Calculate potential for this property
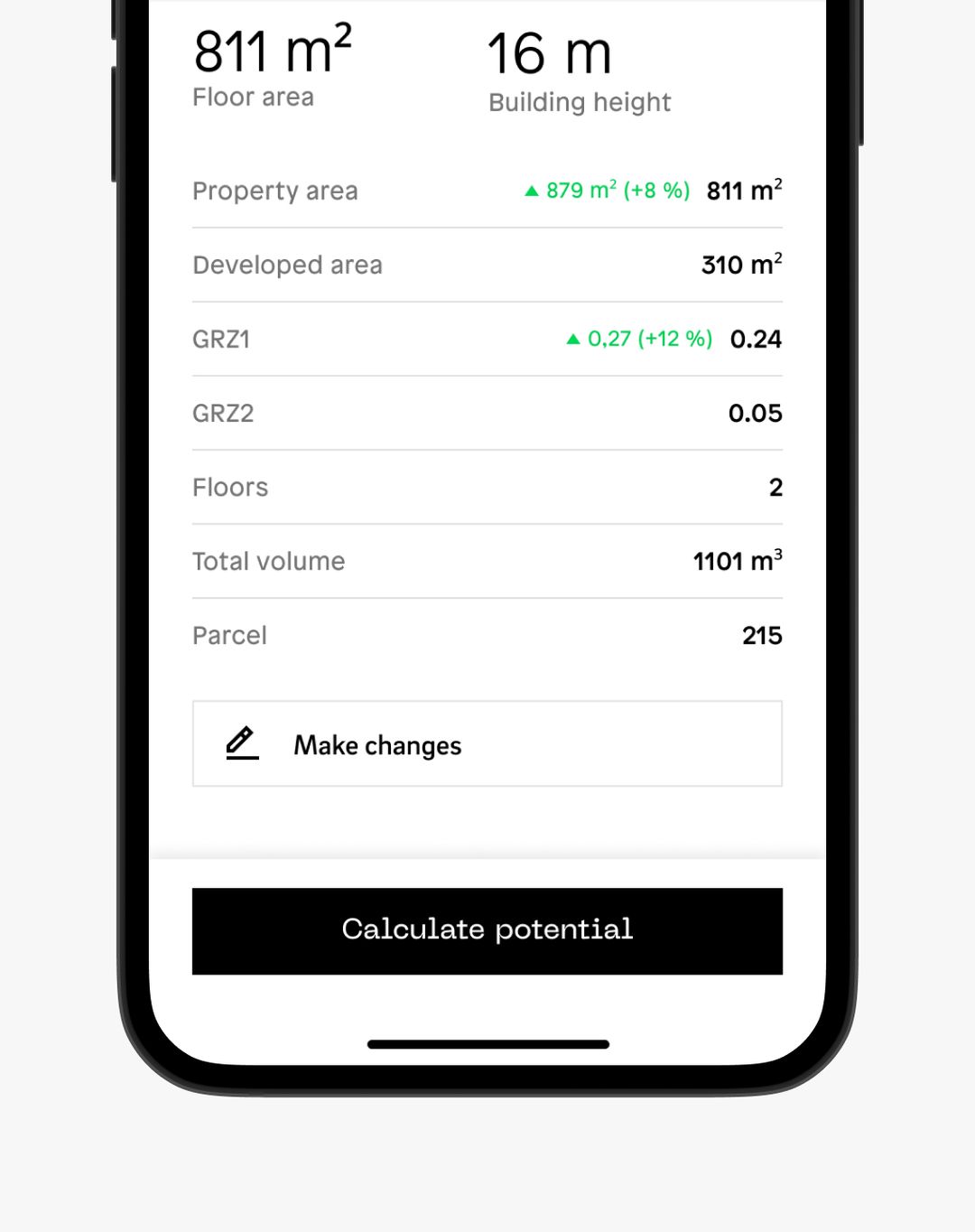975x1232 pixels. (487, 930)
